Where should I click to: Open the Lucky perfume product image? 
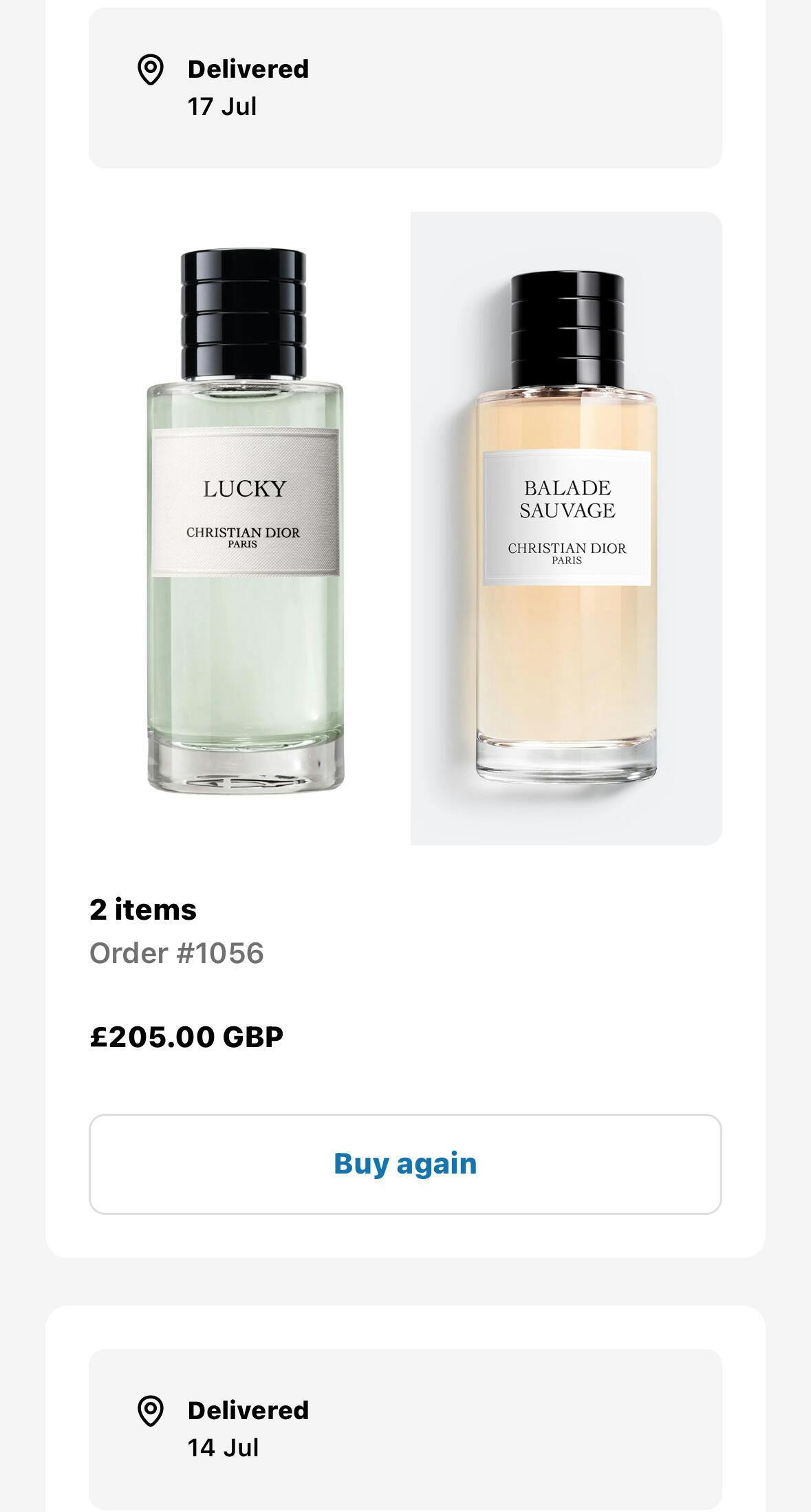pyautogui.click(x=245, y=528)
